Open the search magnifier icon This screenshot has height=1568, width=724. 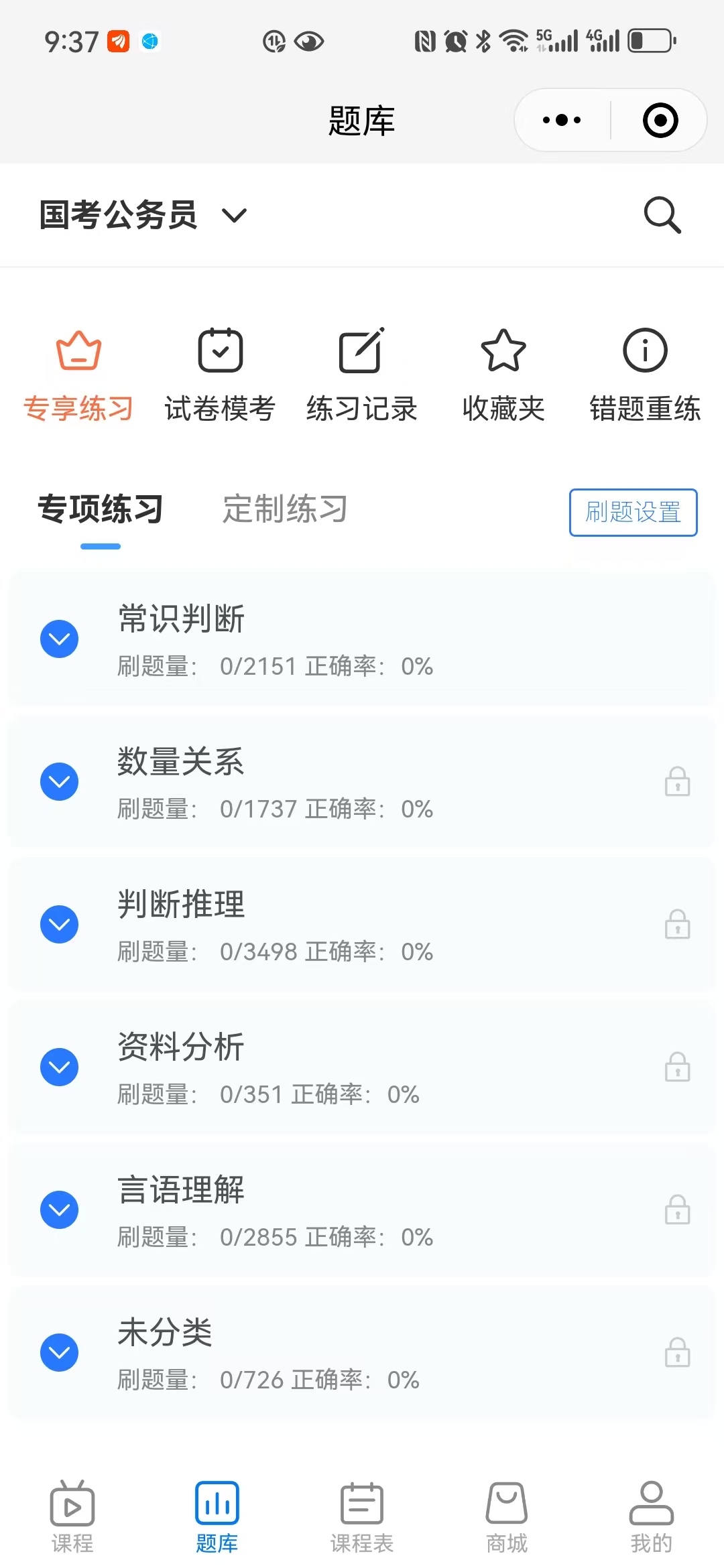662,215
